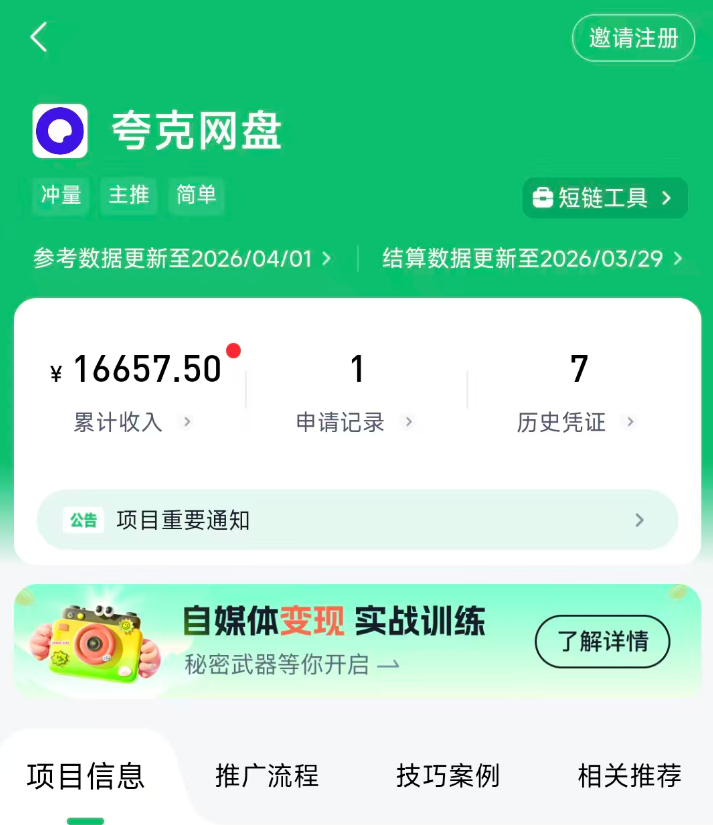Open 参考数据更新至2026/04/01 details
The height and width of the screenshot is (825, 713).
(182, 259)
